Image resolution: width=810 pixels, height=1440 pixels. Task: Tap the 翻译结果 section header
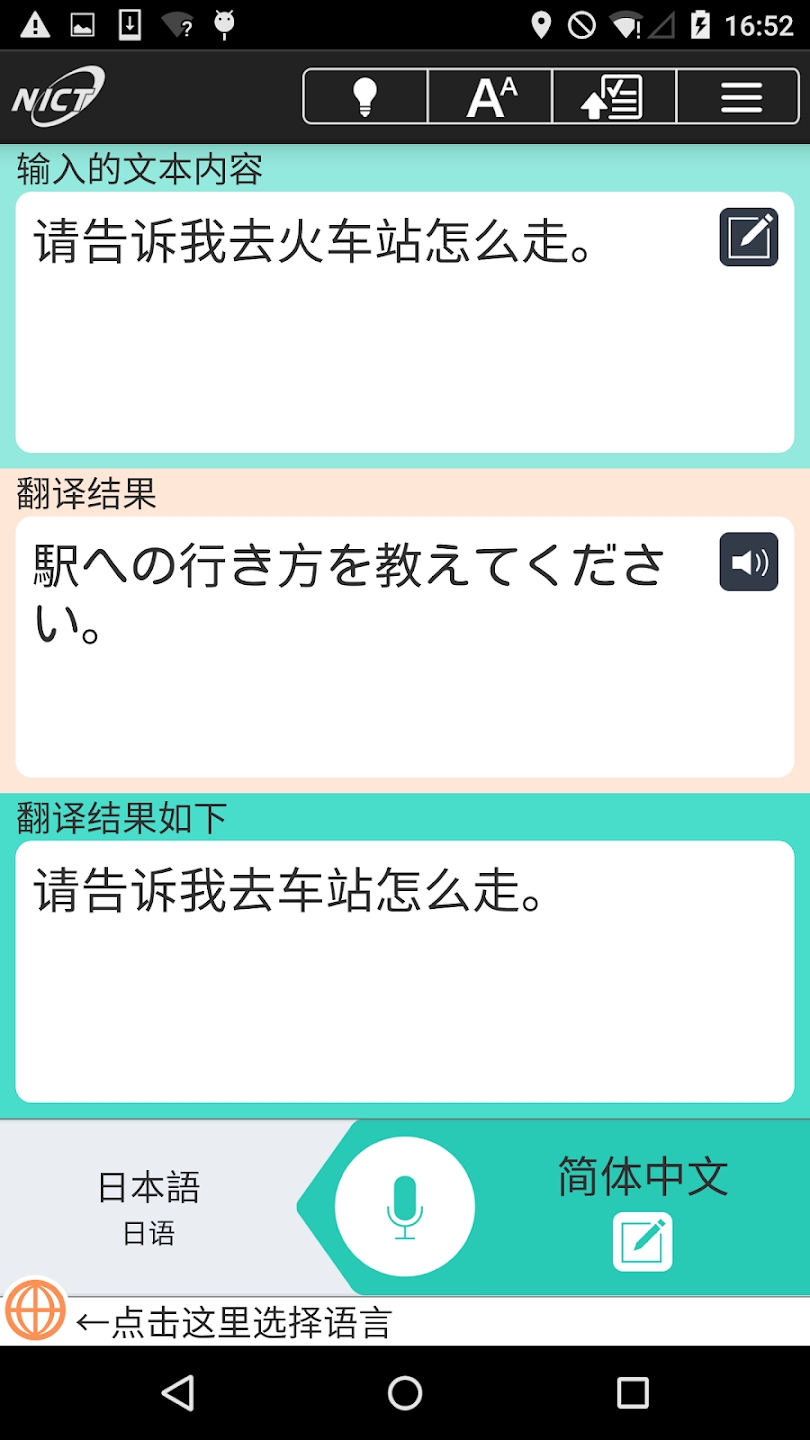click(x=84, y=494)
